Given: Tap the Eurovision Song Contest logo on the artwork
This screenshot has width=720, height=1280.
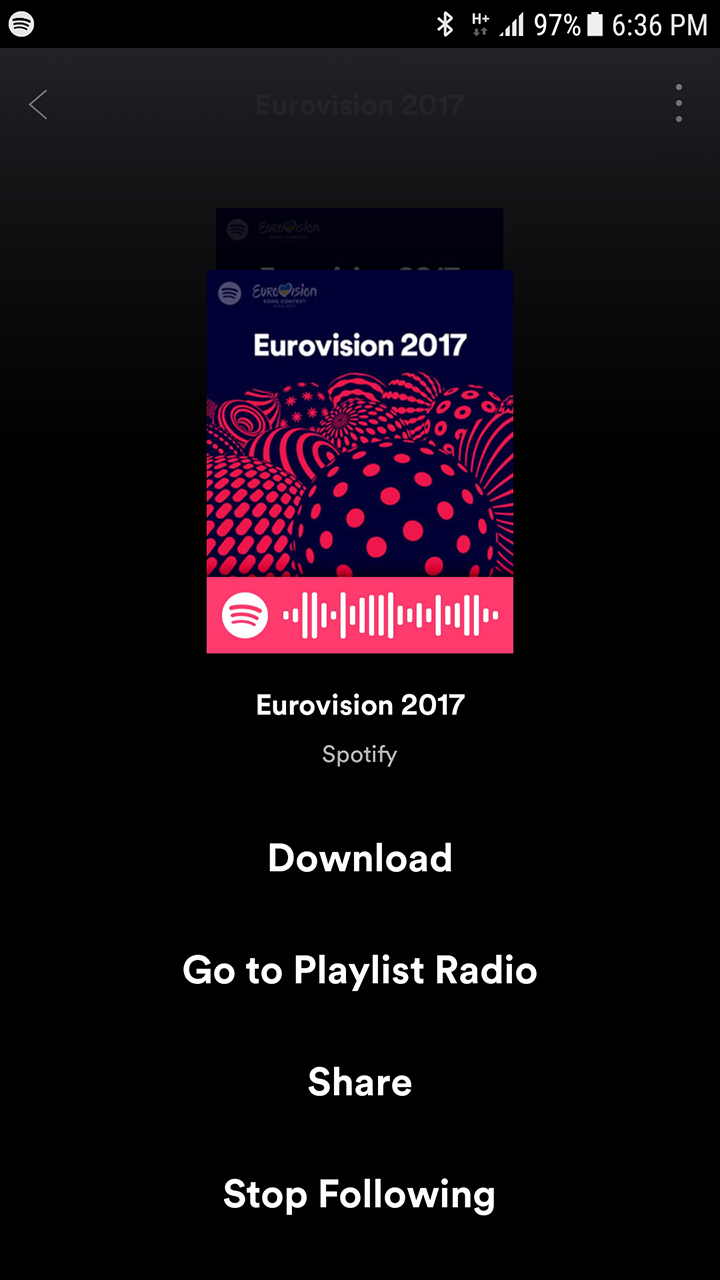Looking at the screenshot, I should click(x=282, y=293).
